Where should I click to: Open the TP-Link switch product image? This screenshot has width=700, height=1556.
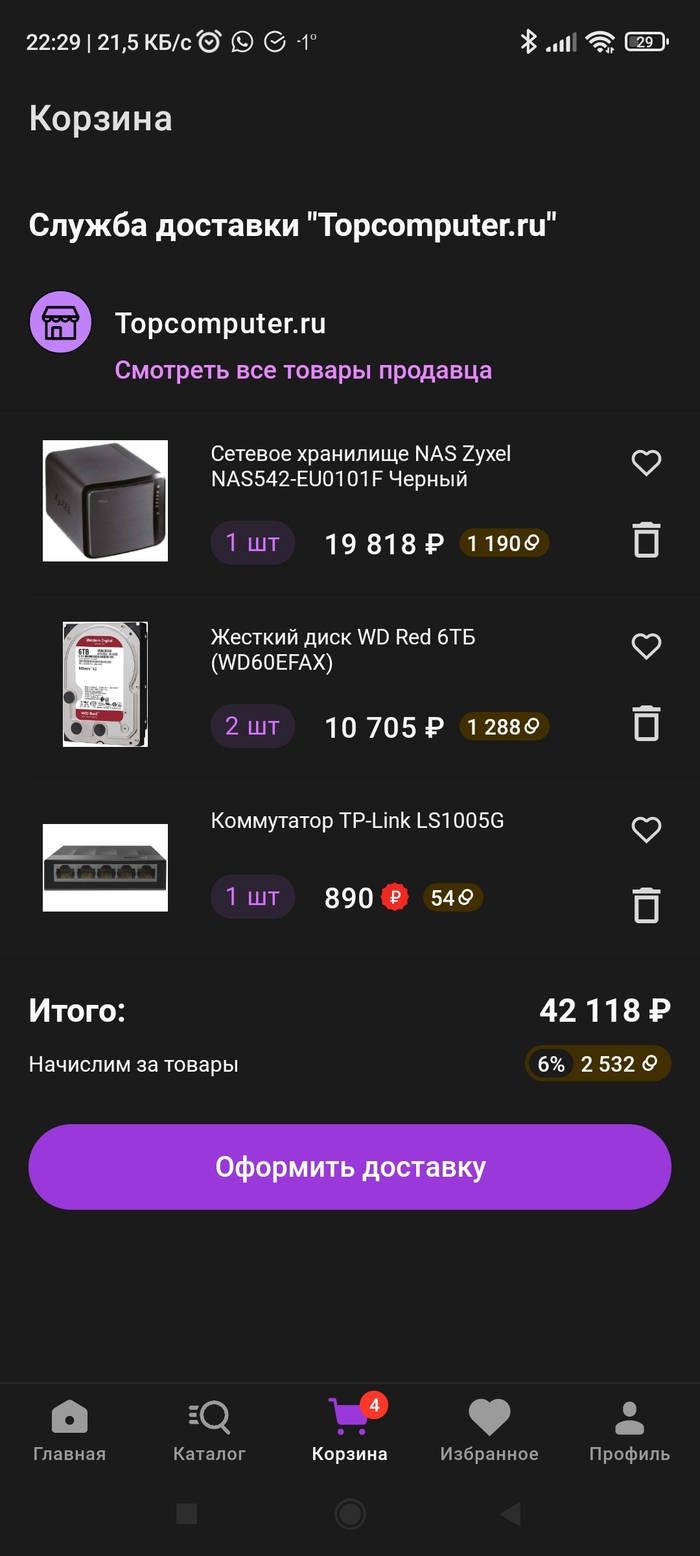pyautogui.click(x=105, y=867)
